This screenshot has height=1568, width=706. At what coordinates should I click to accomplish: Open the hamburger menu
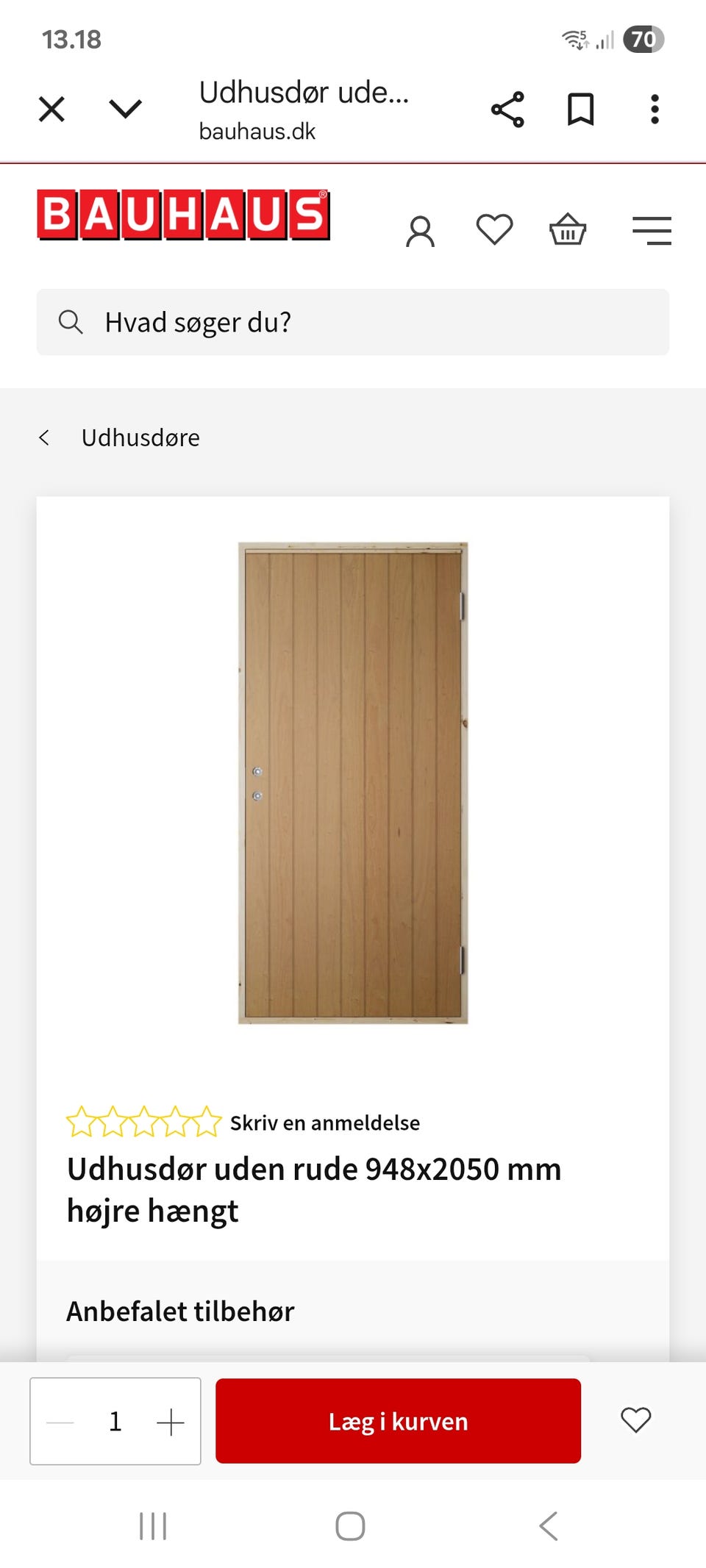(652, 230)
